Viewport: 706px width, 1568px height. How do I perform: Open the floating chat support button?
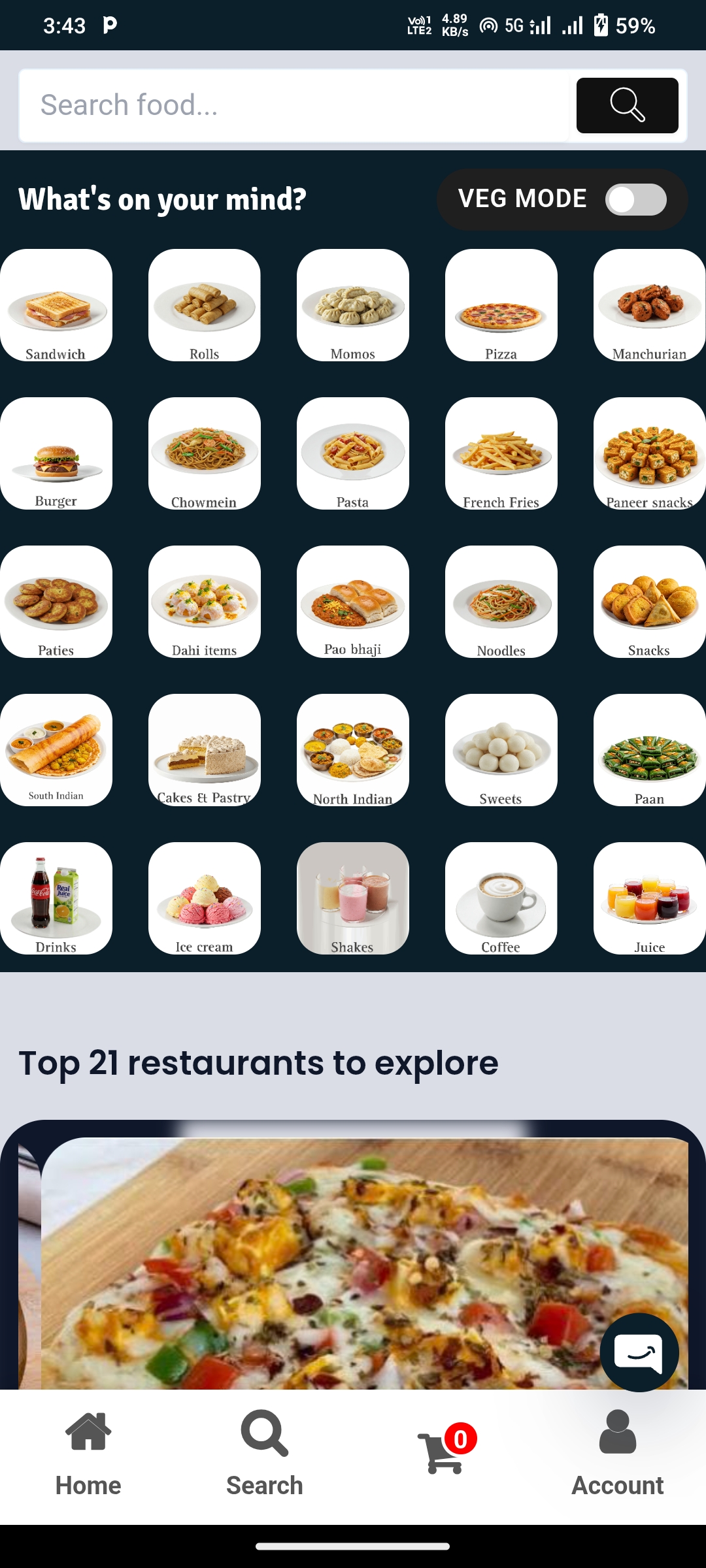click(x=639, y=1352)
